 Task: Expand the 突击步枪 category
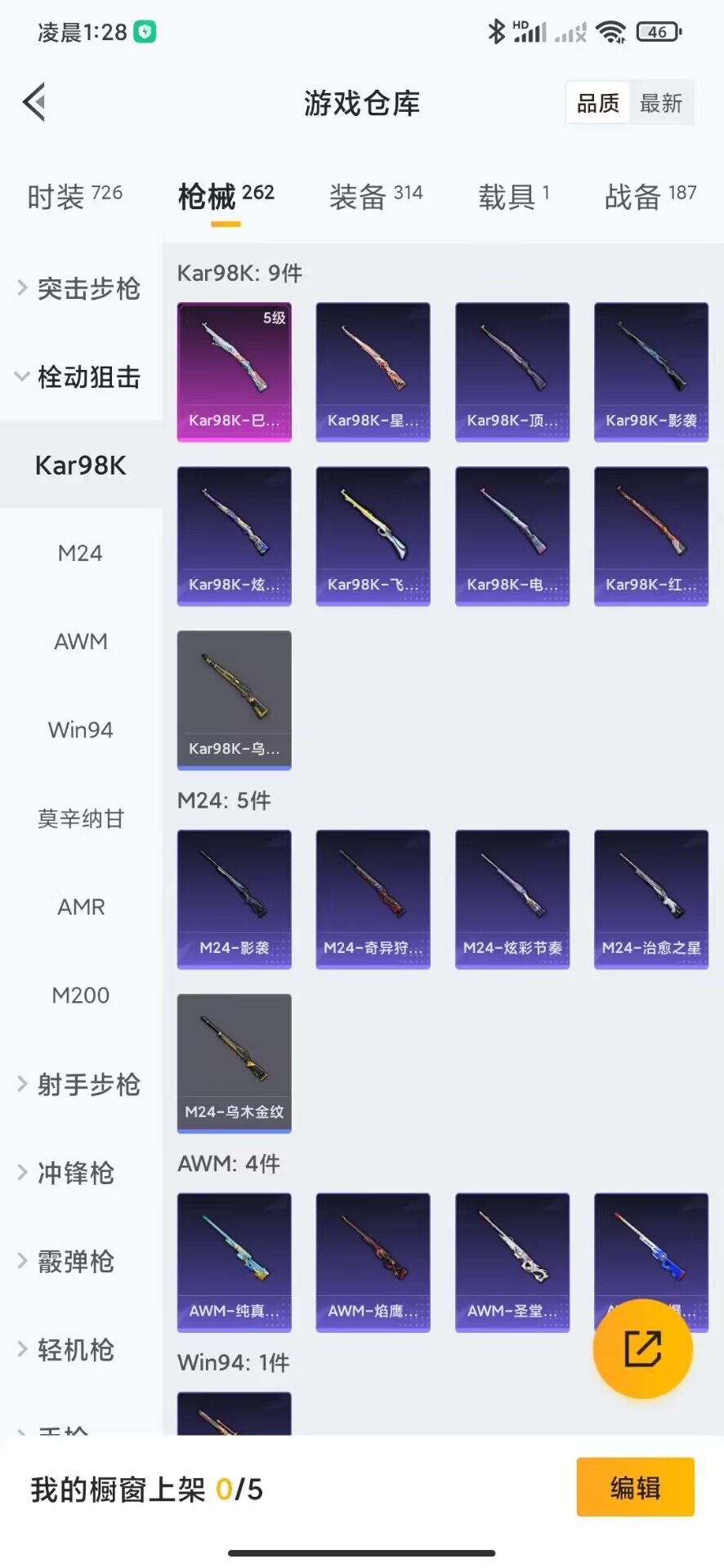(x=80, y=288)
